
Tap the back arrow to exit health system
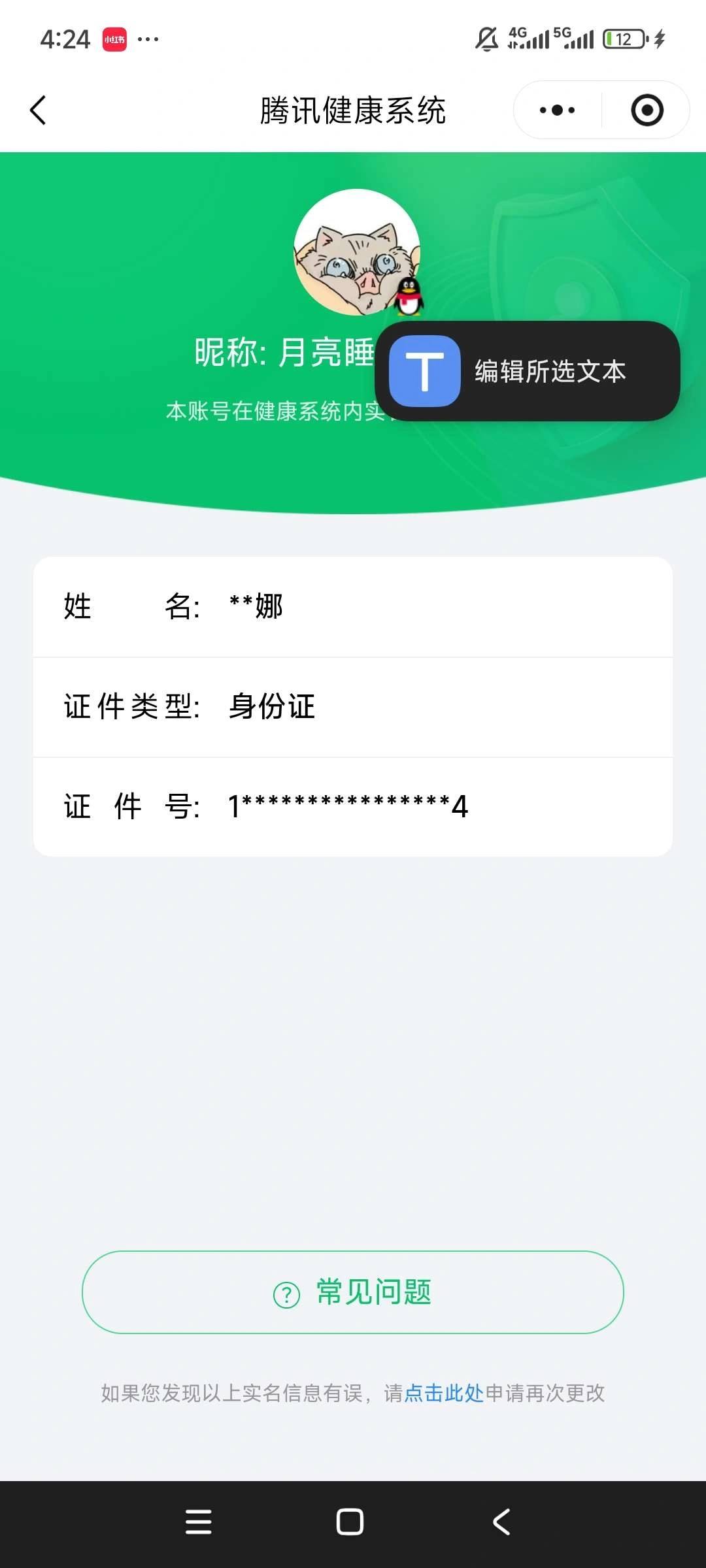(37, 111)
